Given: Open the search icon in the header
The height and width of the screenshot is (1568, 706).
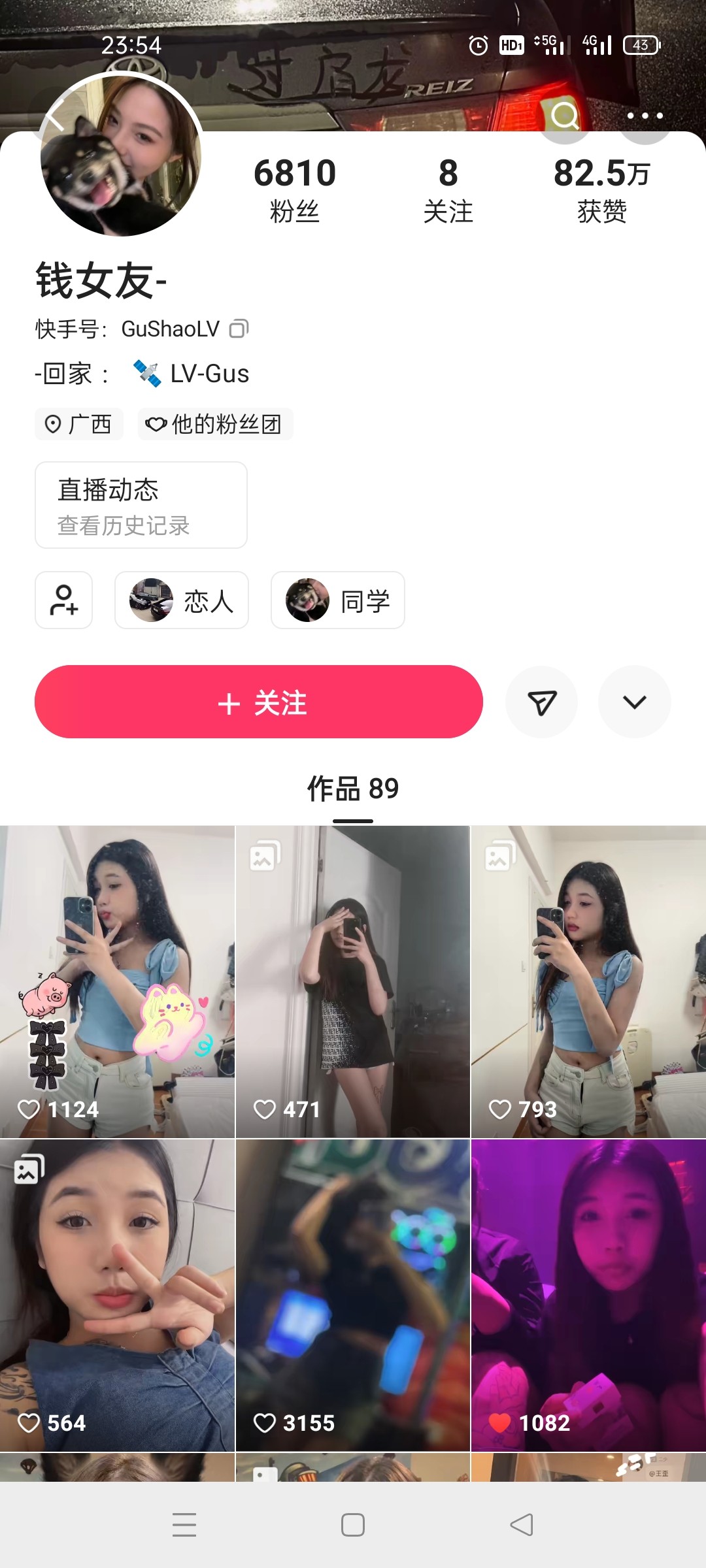Looking at the screenshot, I should [565, 116].
